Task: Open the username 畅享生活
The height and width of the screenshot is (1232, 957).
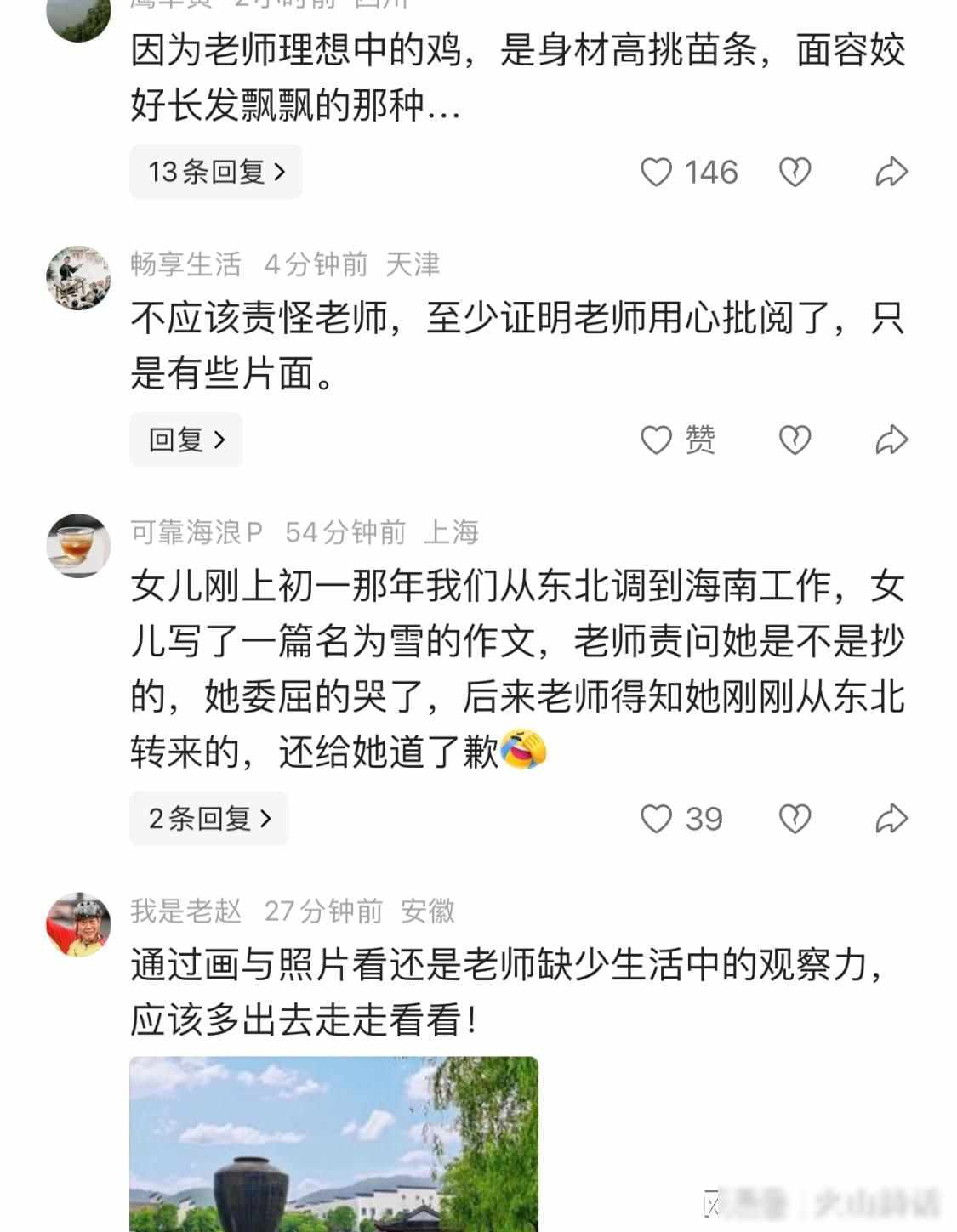Action: pos(186,264)
